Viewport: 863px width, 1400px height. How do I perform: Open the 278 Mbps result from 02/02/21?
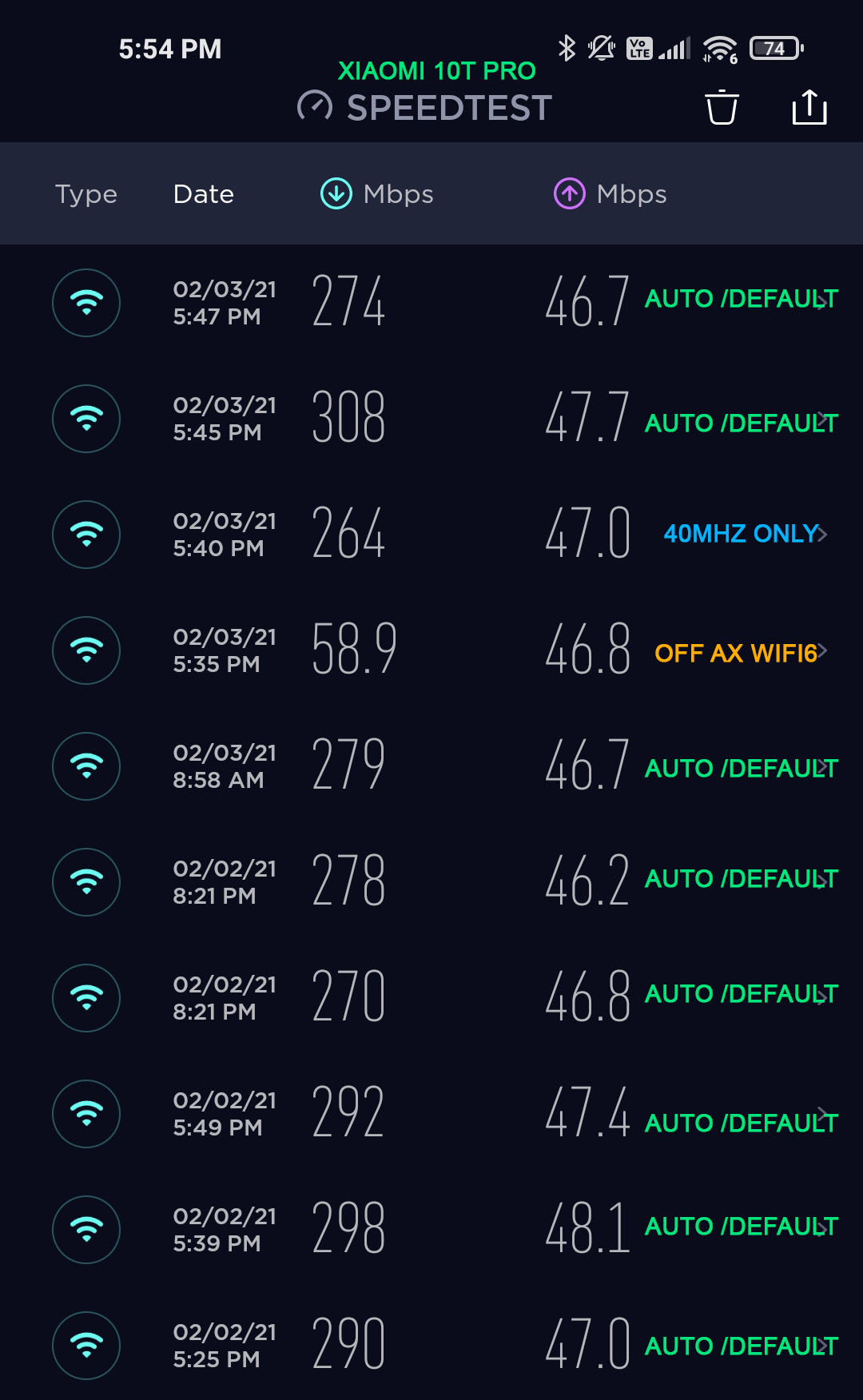tap(431, 882)
